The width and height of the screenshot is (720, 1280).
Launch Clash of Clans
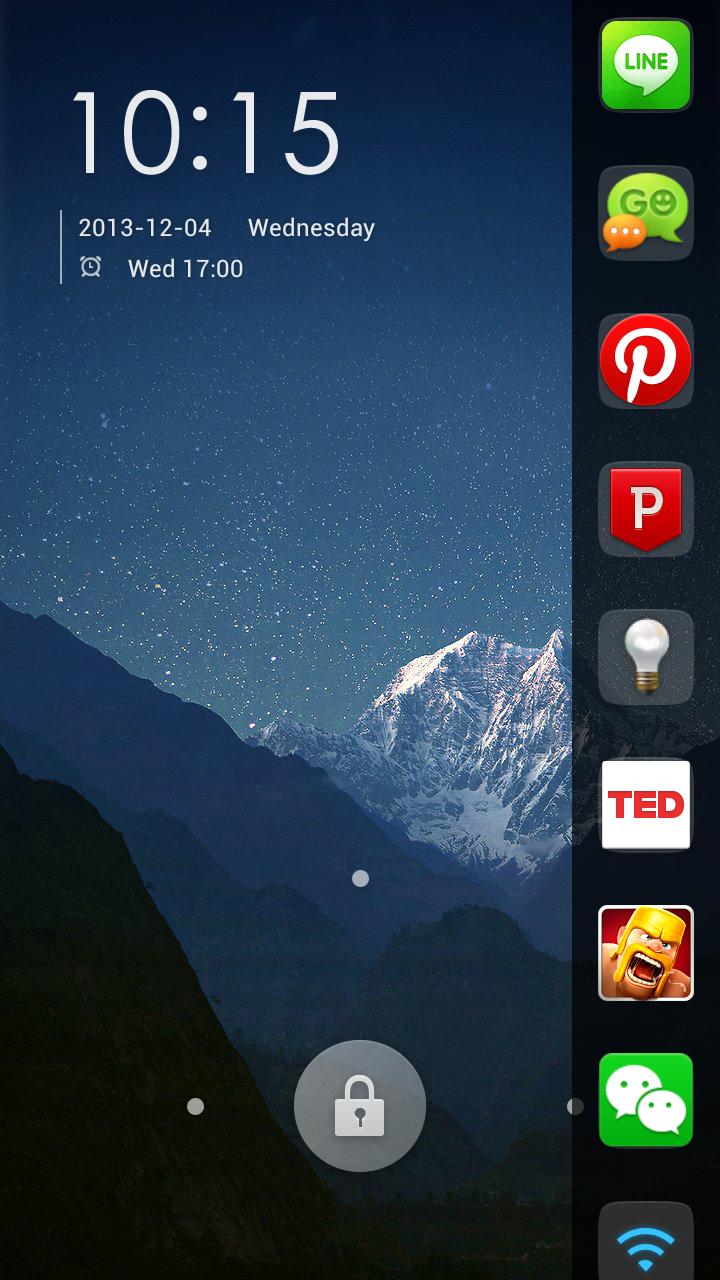(x=645, y=952)
